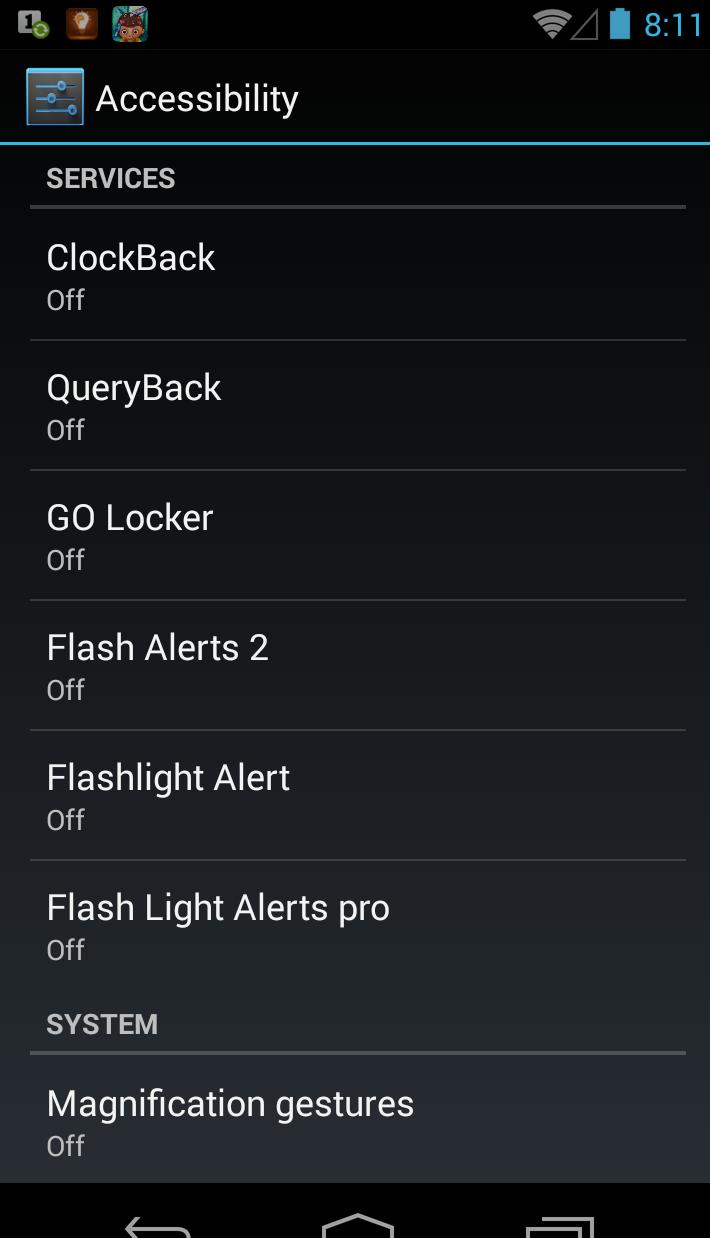The height and width of the screenshot is (1238, 710).
Task: Select Flash Light Alerts pro service
Action: click(355, 925)
